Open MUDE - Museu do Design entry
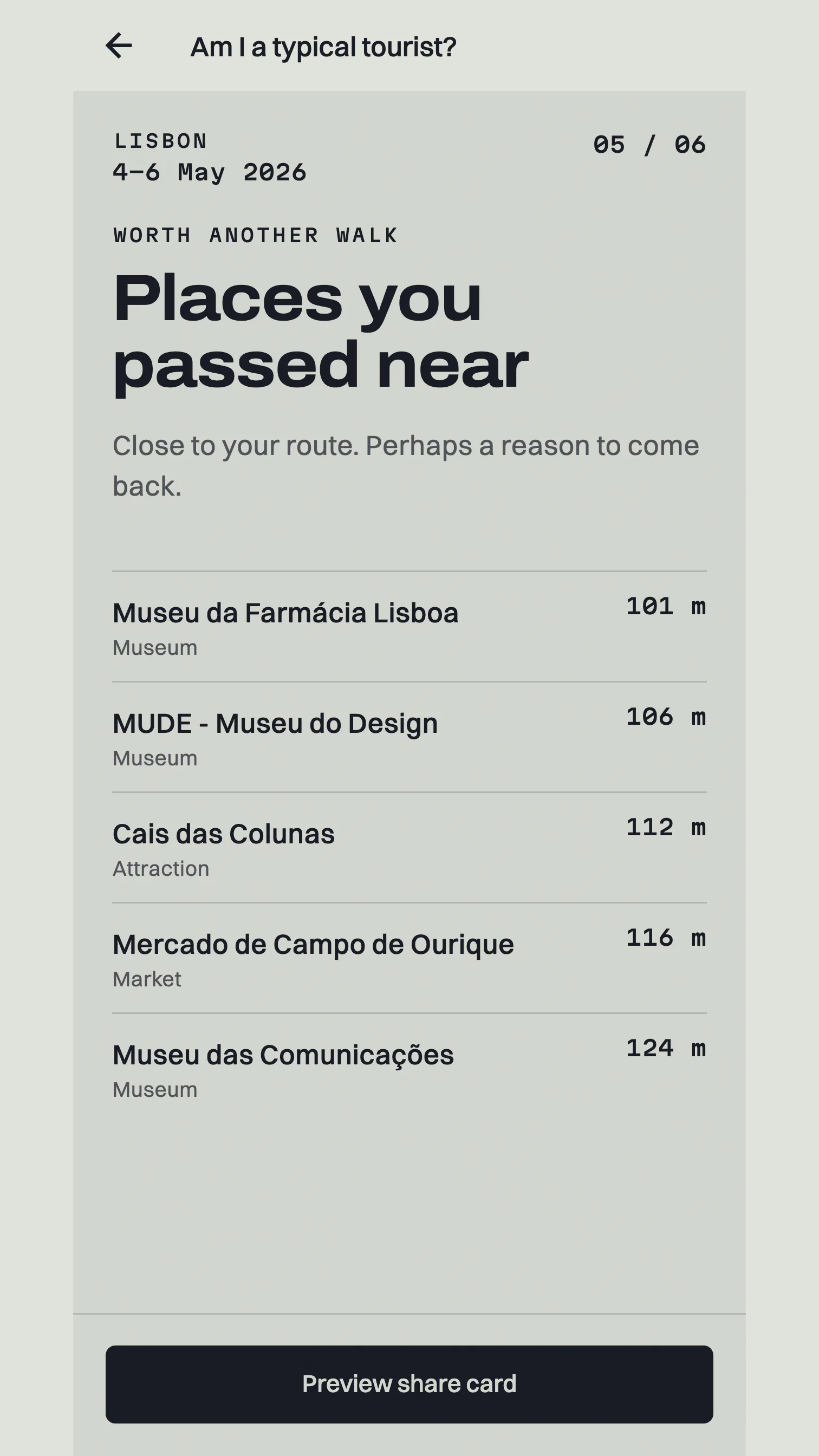 point(409,737)
